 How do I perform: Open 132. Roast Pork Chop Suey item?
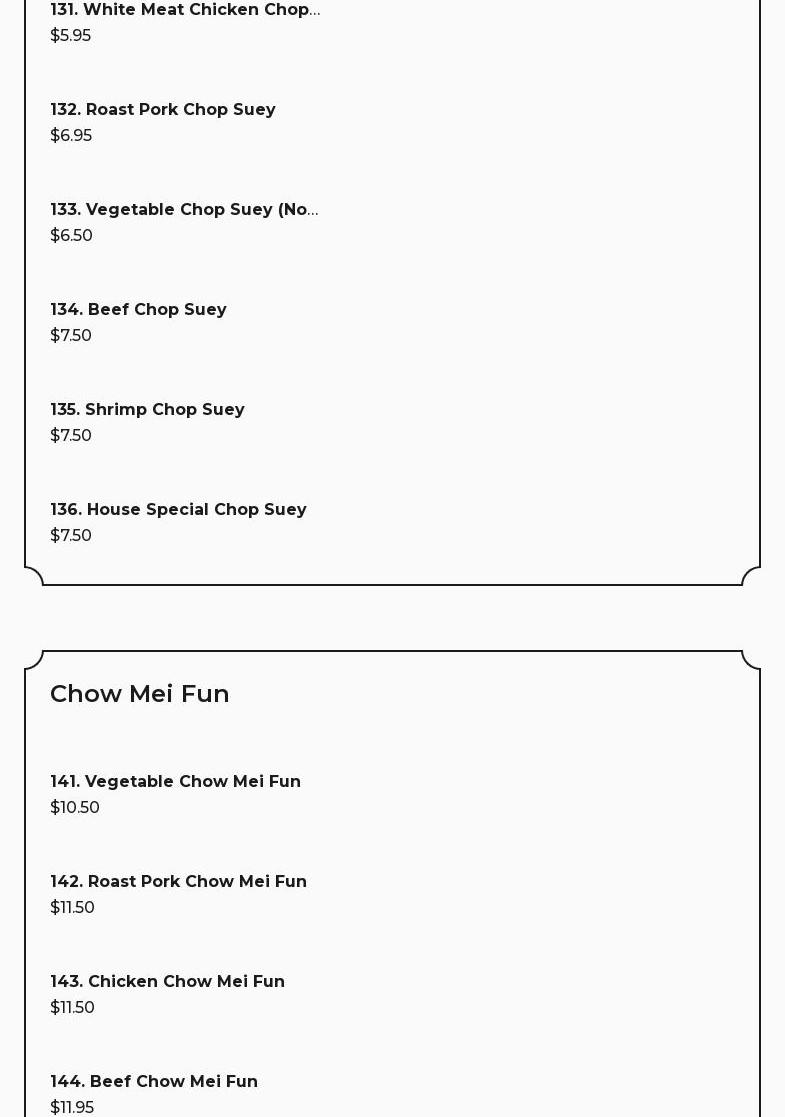pos(163,110)
